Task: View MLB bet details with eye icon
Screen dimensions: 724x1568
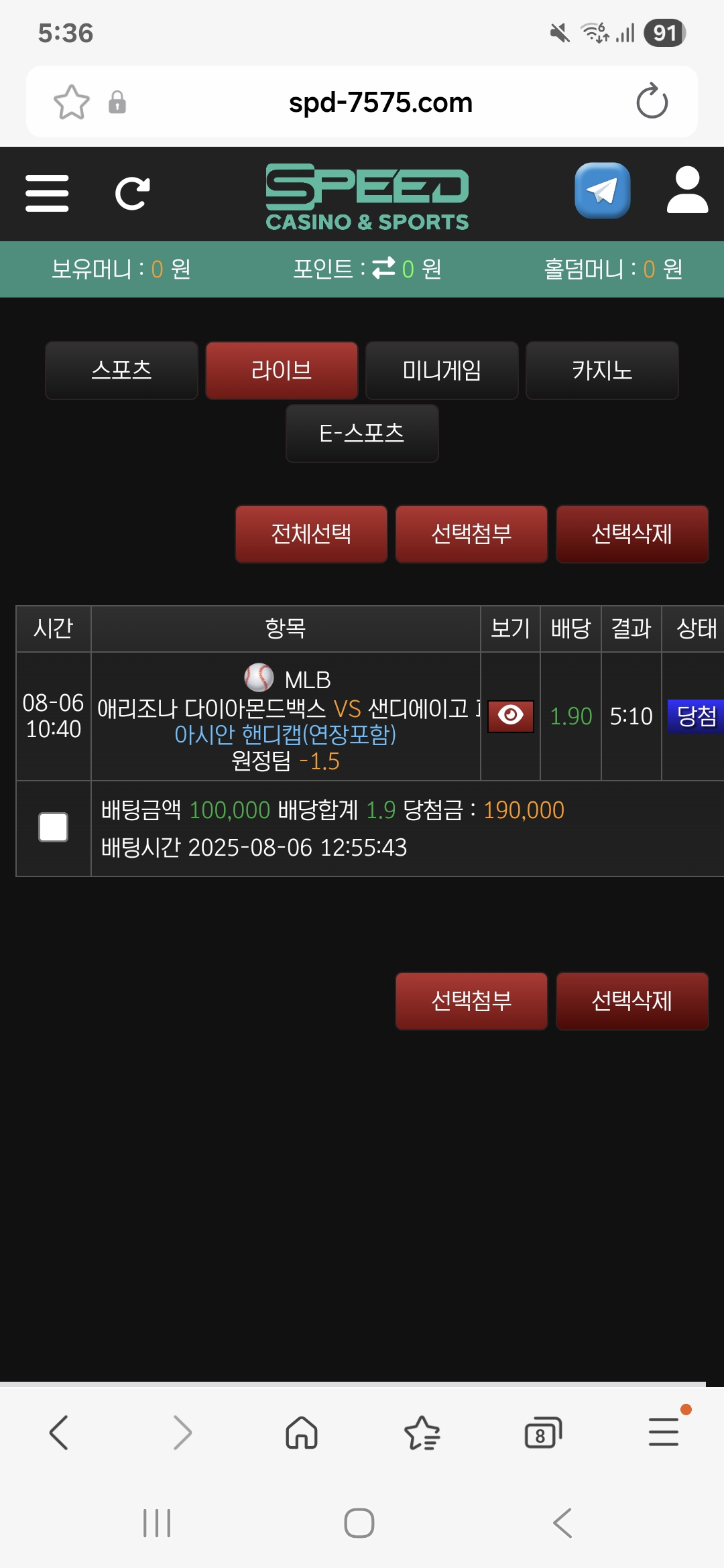Action: 511,716
